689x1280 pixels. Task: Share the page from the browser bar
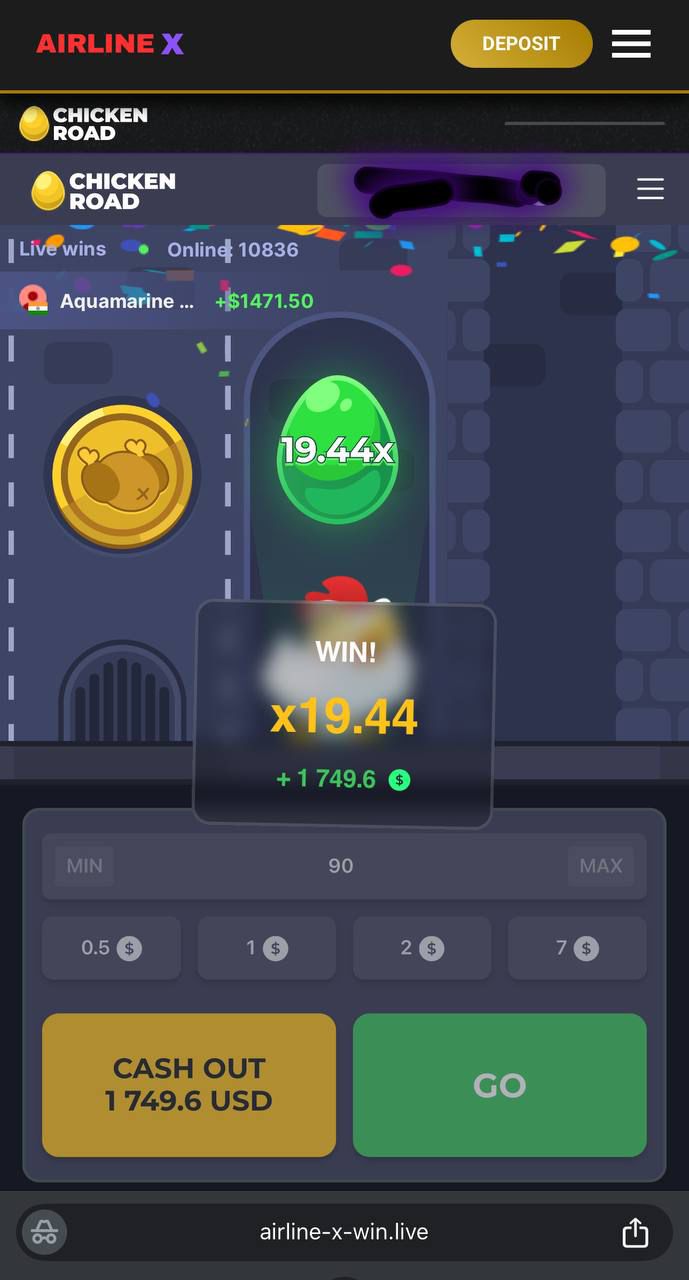pyautogui.click(x=635, y=1232)
